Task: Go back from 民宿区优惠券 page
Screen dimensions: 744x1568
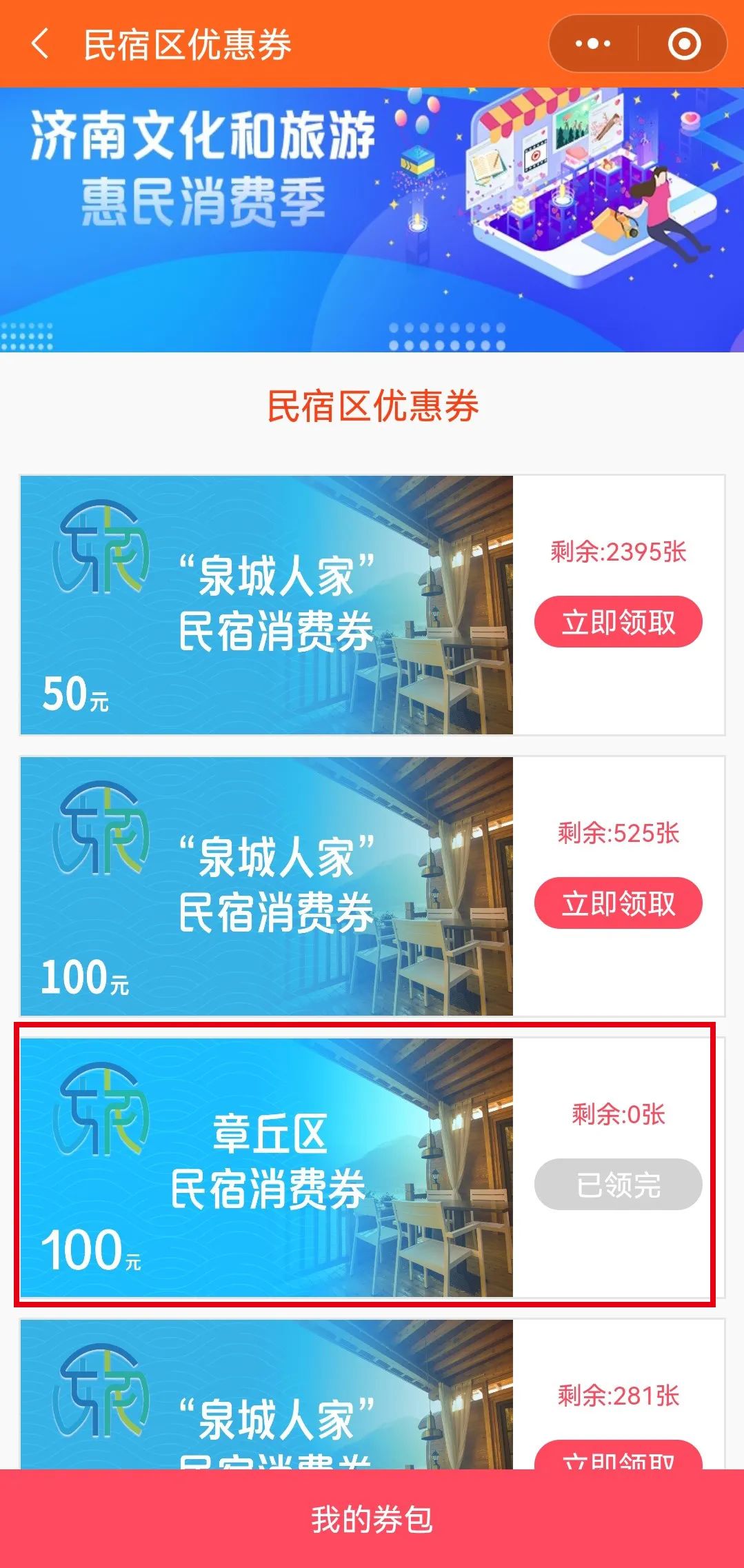Action: tap(40, 44)
